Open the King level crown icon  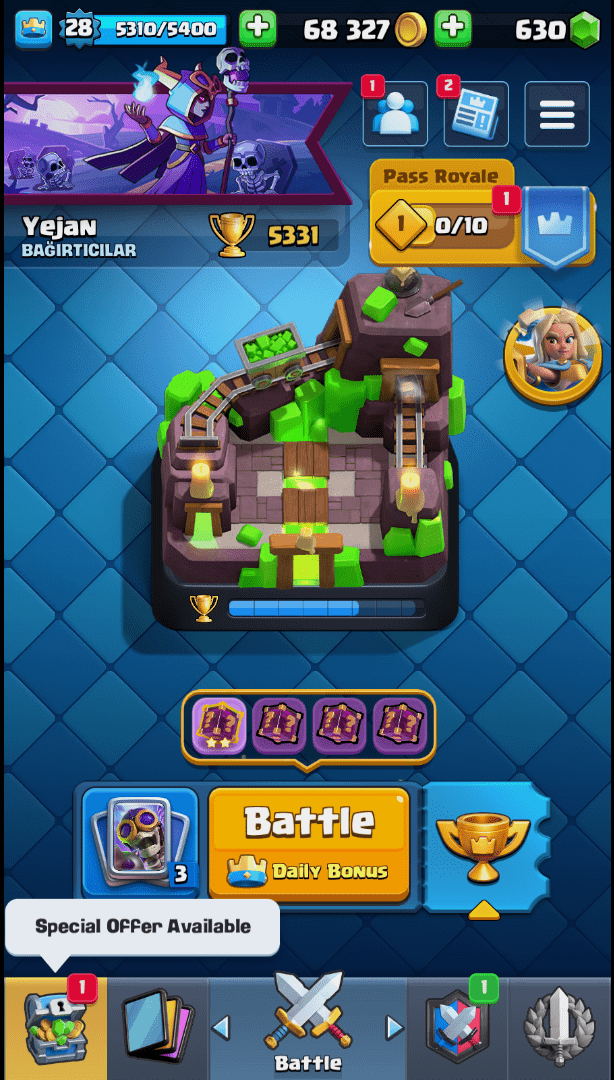(x=33, y=29)
